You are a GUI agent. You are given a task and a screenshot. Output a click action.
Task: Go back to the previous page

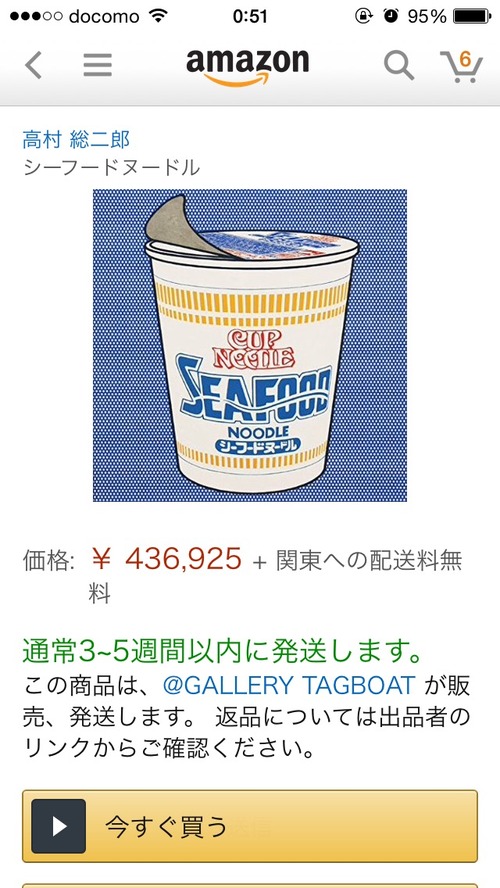click(33, 65)
